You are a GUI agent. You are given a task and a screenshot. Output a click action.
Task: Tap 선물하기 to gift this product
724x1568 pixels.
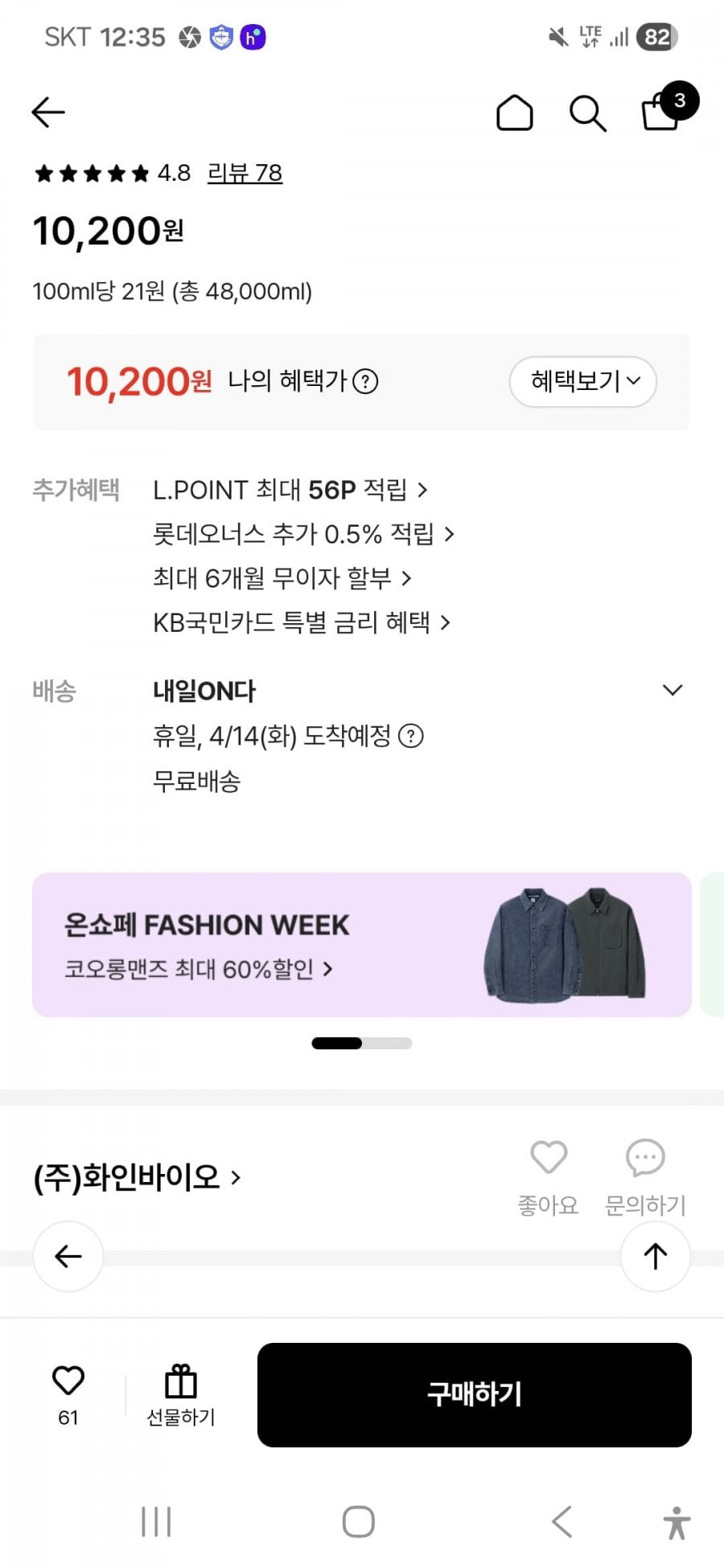(181, 1394)
